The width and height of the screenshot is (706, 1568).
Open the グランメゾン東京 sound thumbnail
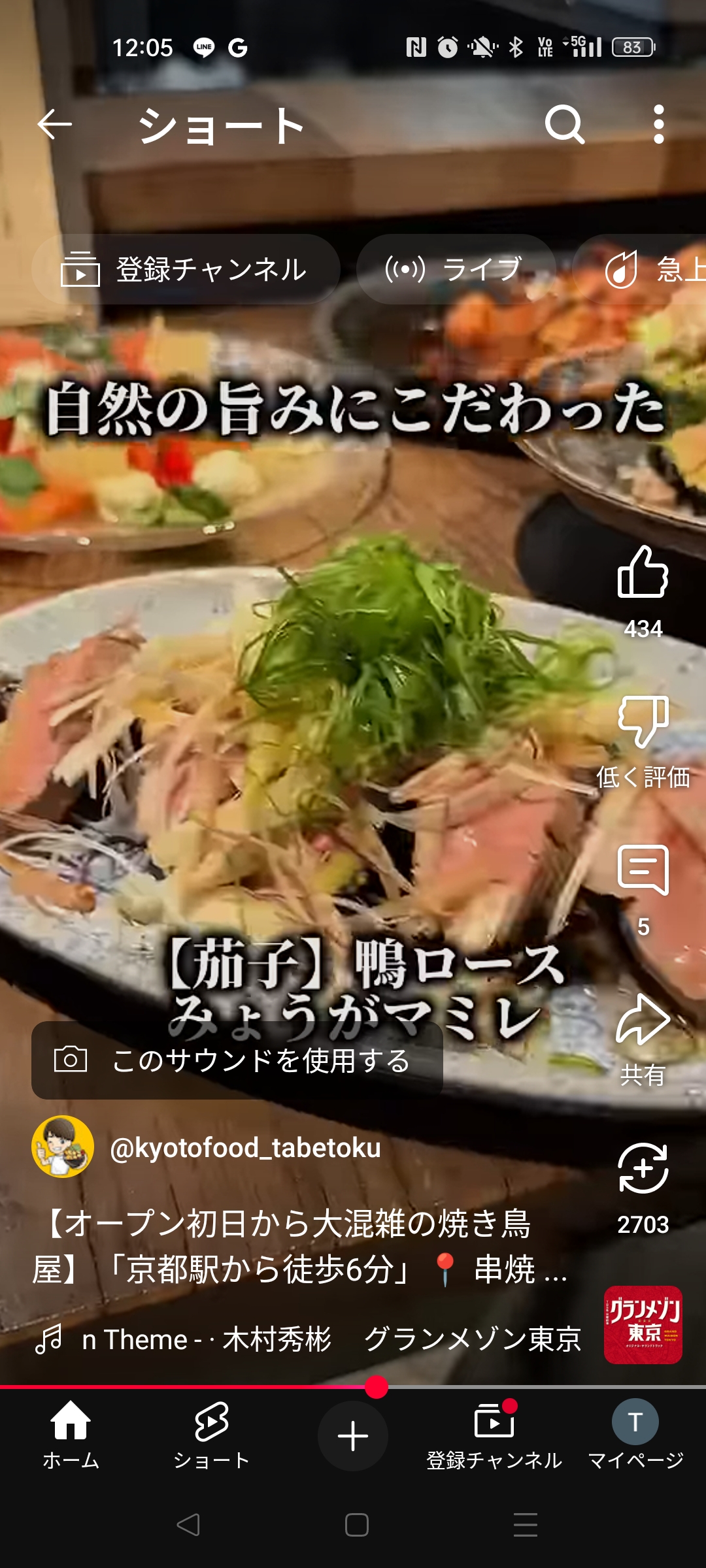(x=643, y=1325)
